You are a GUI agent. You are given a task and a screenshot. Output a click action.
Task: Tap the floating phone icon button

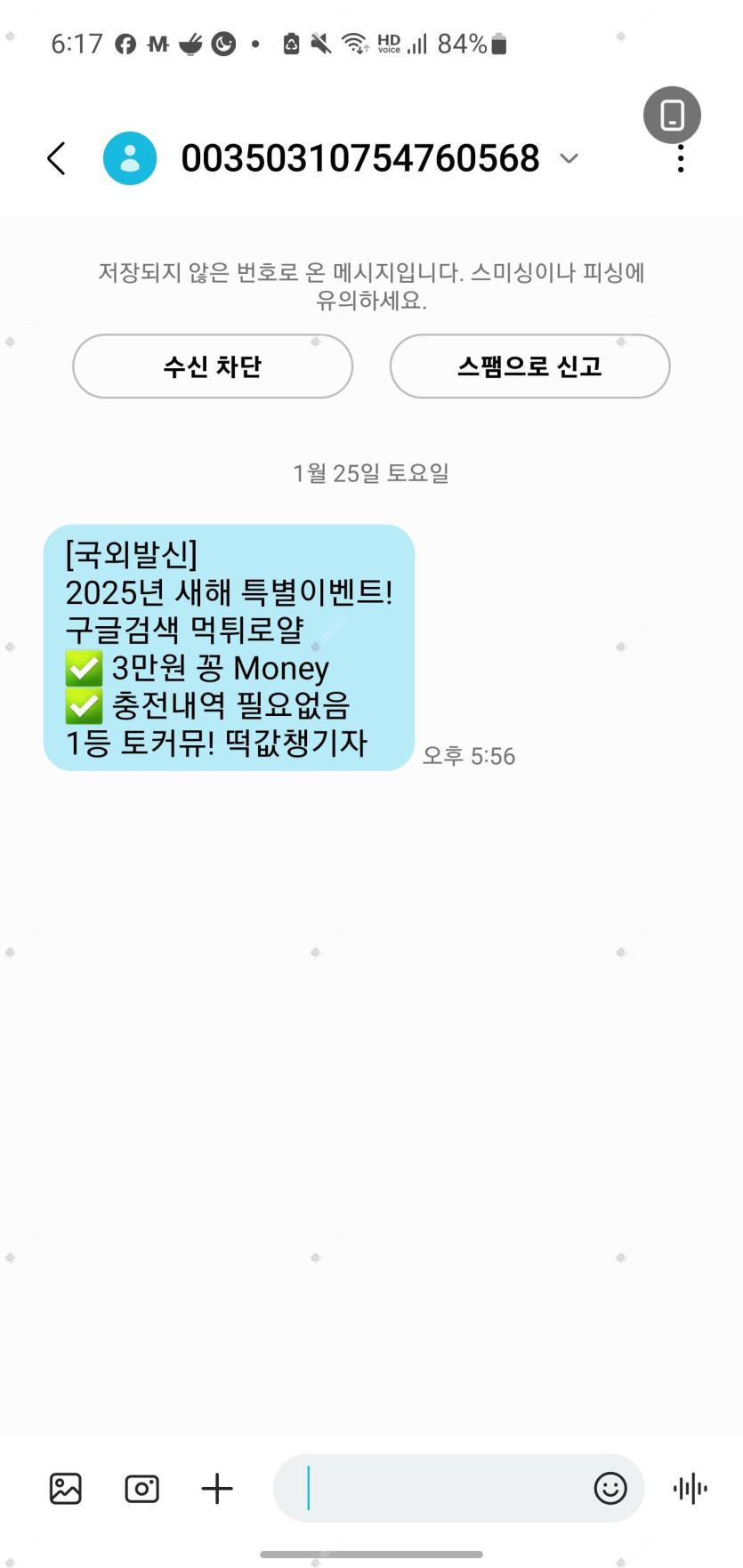(x=672, y=115)
